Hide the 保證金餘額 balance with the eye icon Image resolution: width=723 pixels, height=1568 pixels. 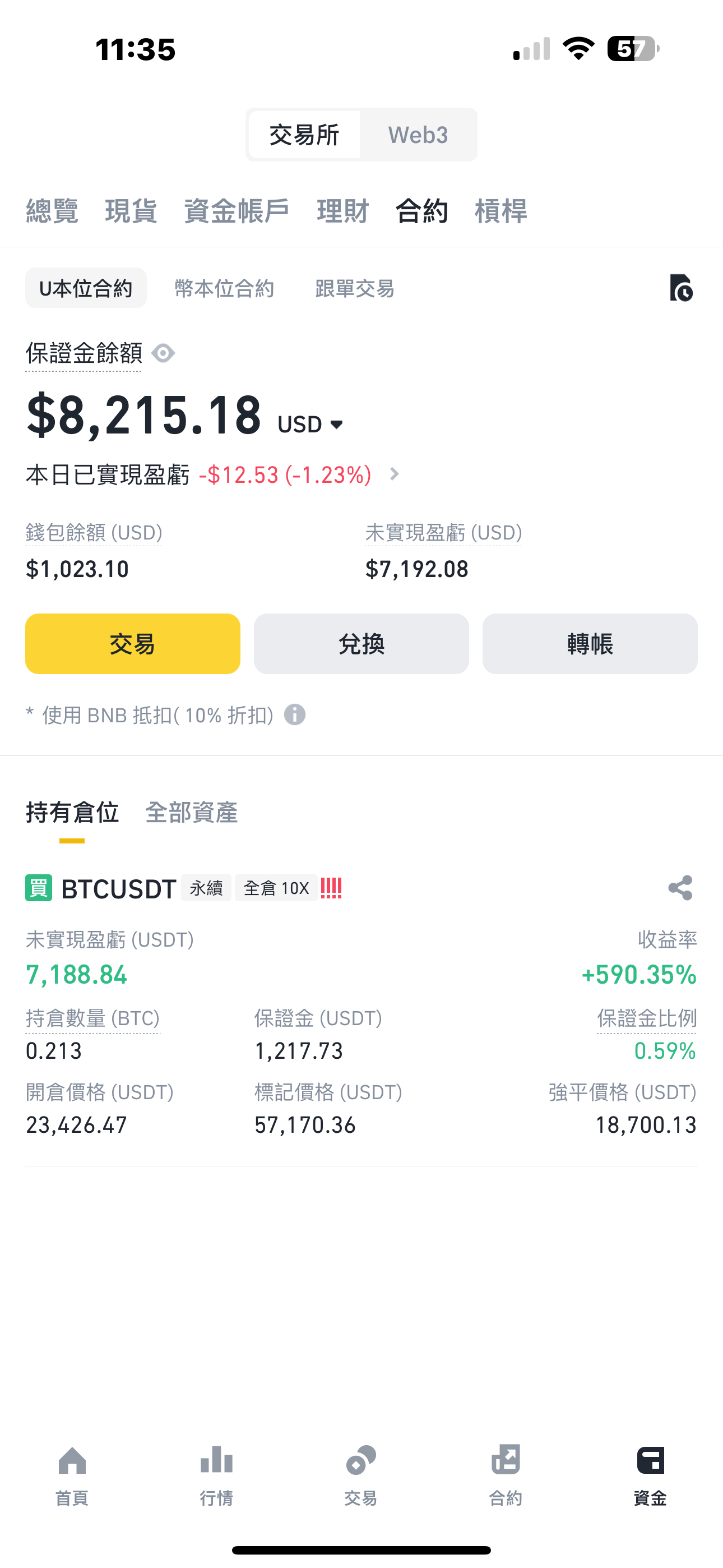coord(163,353)
